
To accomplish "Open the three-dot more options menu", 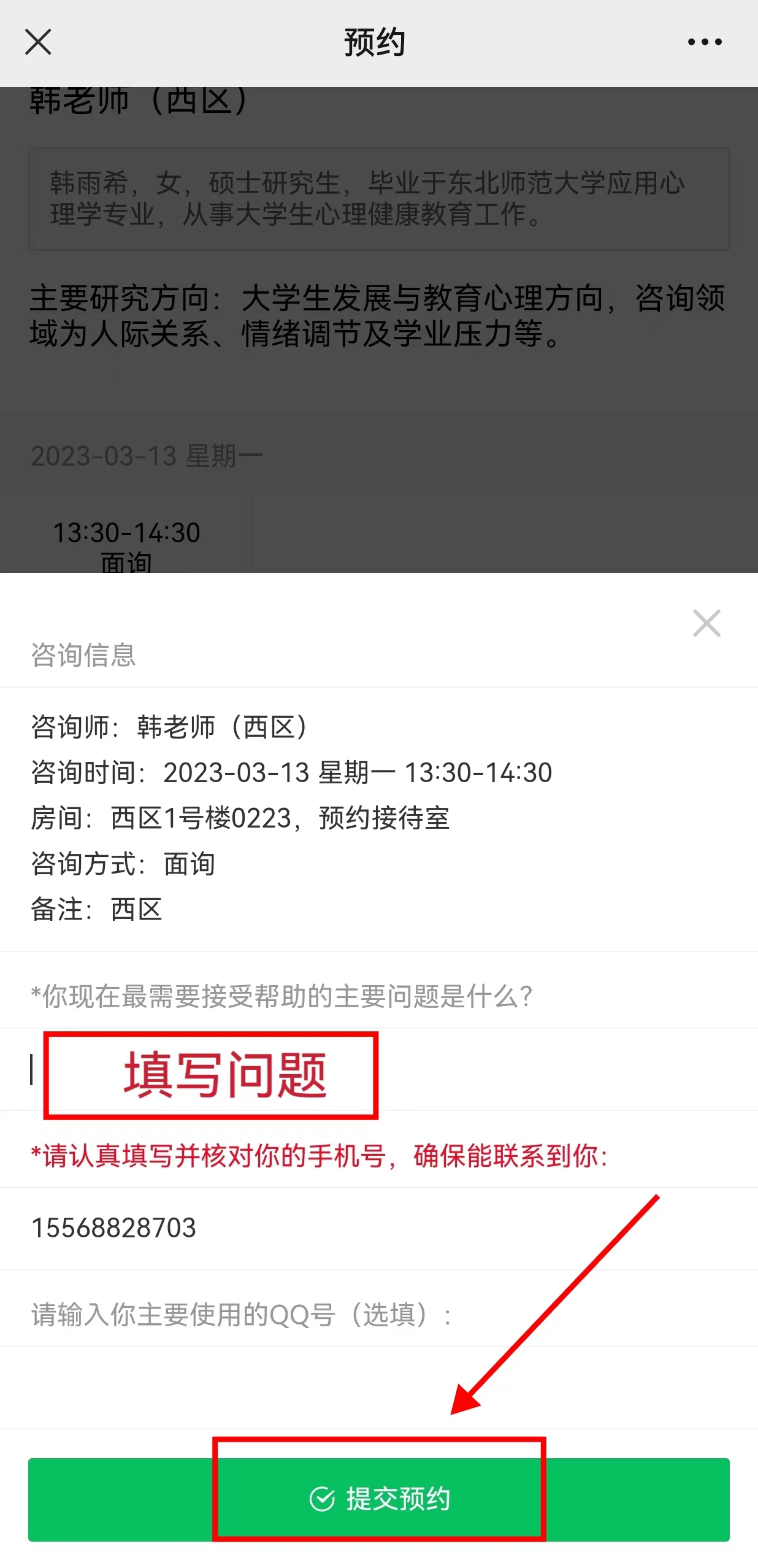I will (704, 42).
